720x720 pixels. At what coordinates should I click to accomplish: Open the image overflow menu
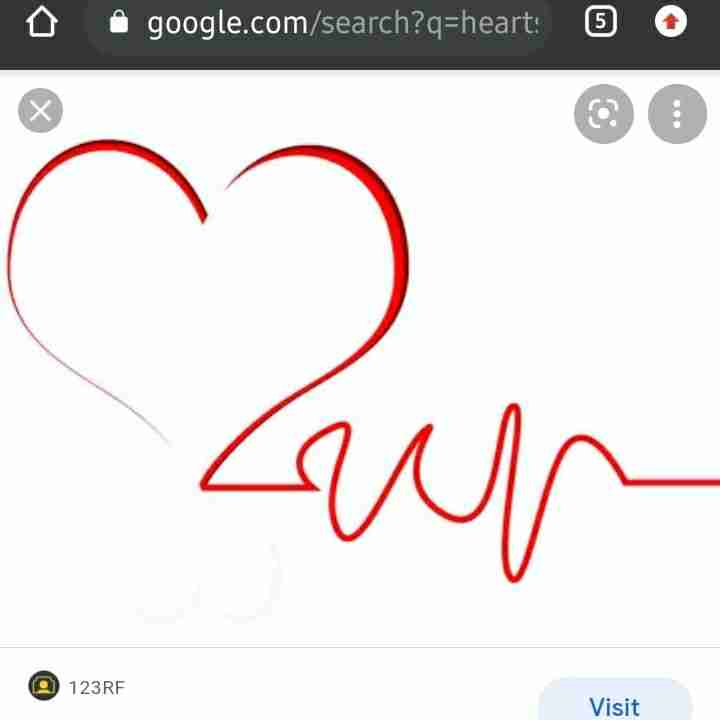point(677,115)
